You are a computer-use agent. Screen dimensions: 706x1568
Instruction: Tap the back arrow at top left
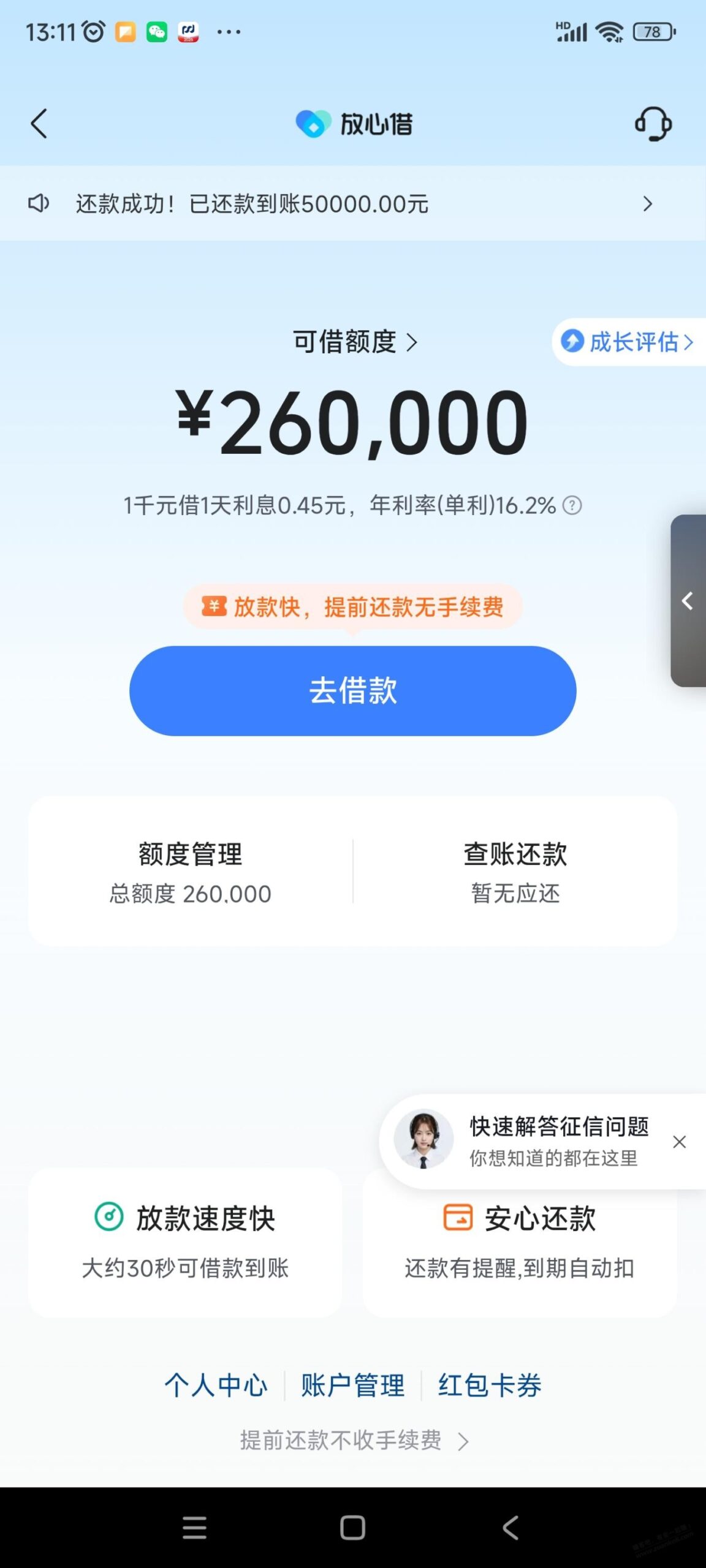[39, 123]
